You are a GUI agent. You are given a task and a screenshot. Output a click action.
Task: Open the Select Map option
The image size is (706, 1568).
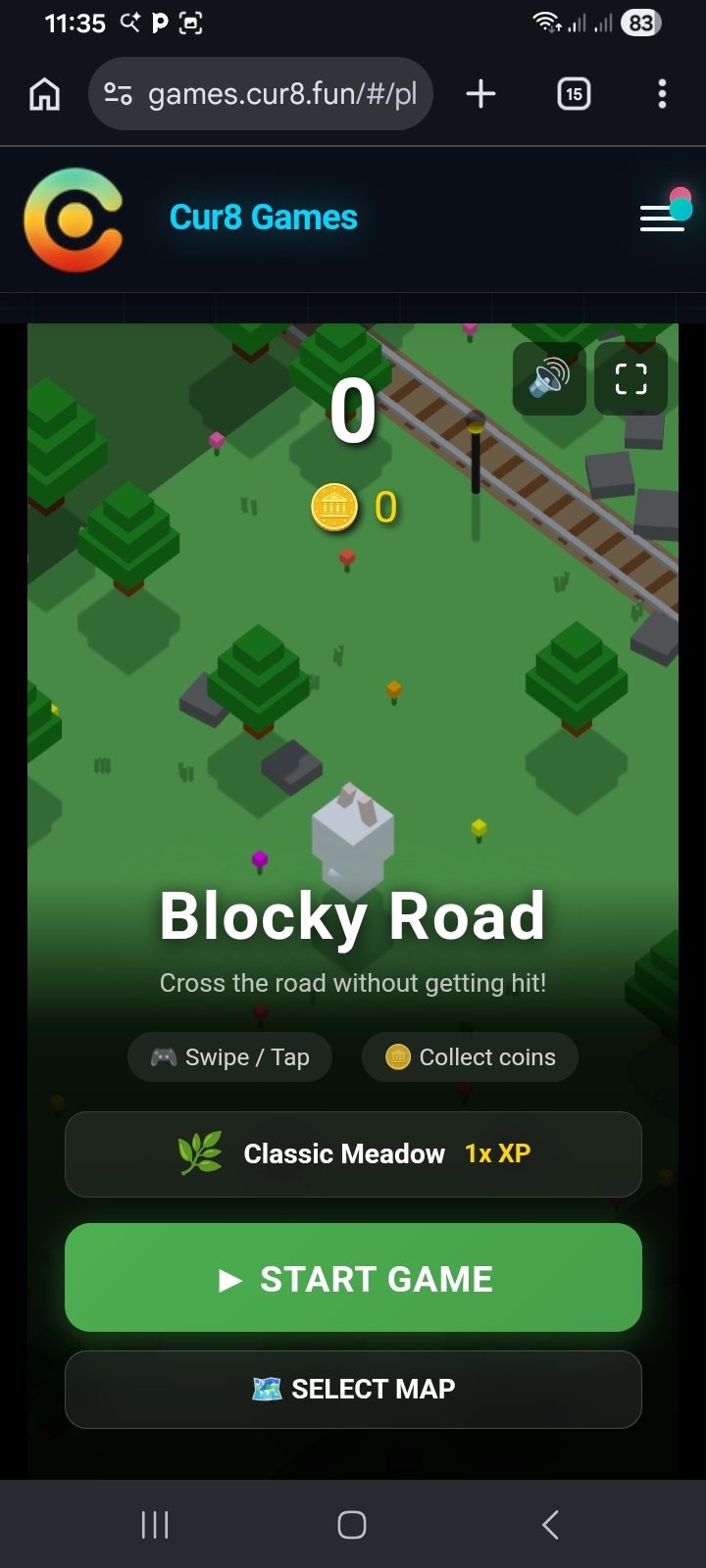(x=353, y=1389)
